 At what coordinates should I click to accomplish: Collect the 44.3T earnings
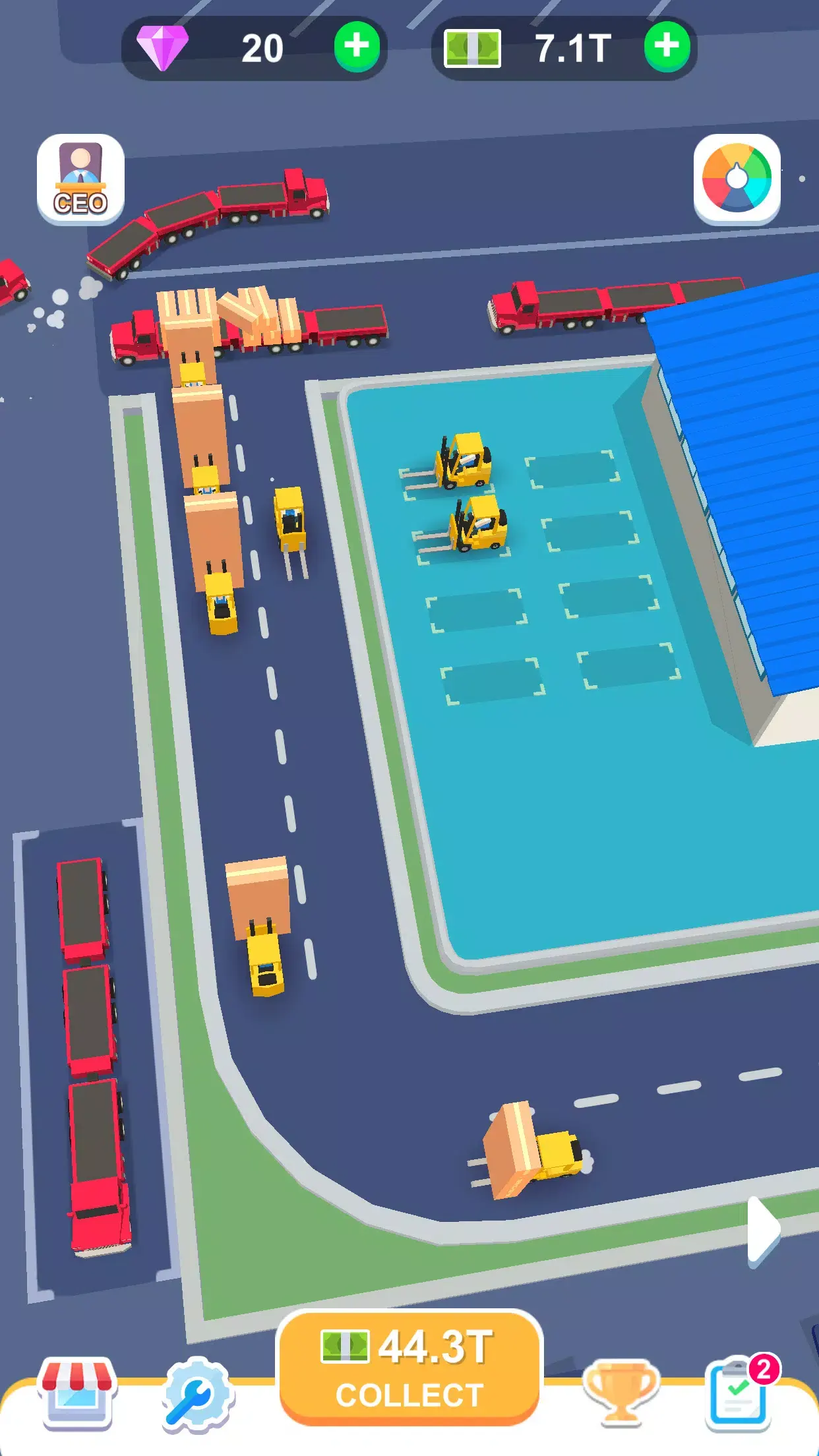409,1368
